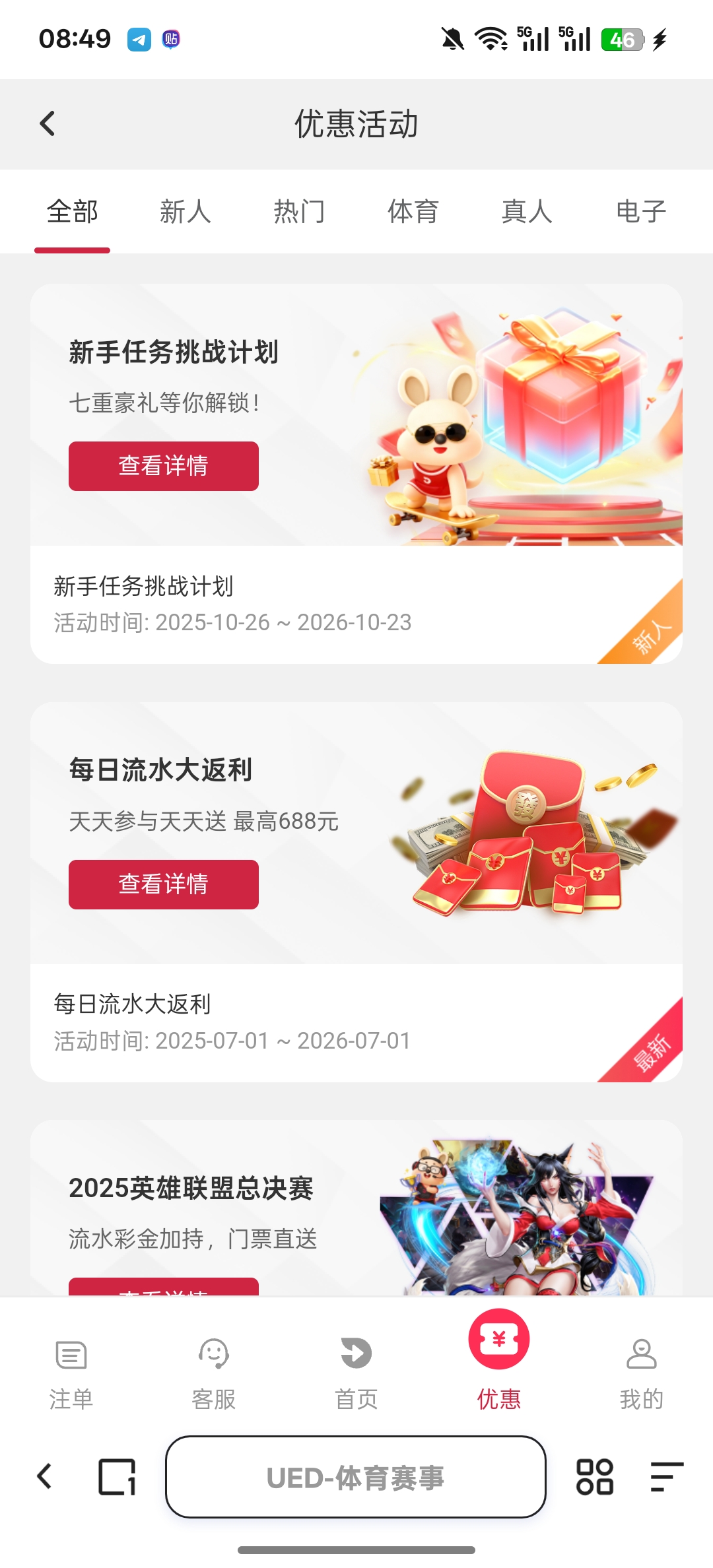Open the 注单 tab in the bottom navigation
Screen dimensions: 713x1568
point(71,1373)
